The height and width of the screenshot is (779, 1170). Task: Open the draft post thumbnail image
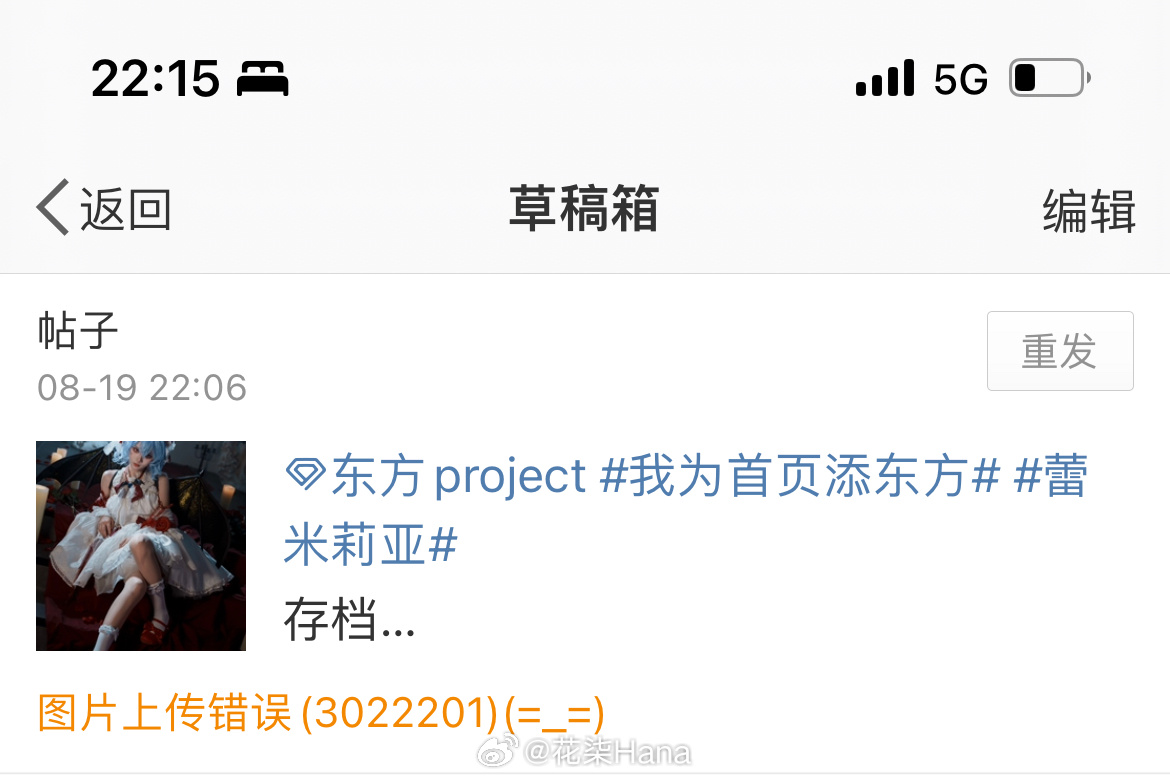[x=141, y=546]
